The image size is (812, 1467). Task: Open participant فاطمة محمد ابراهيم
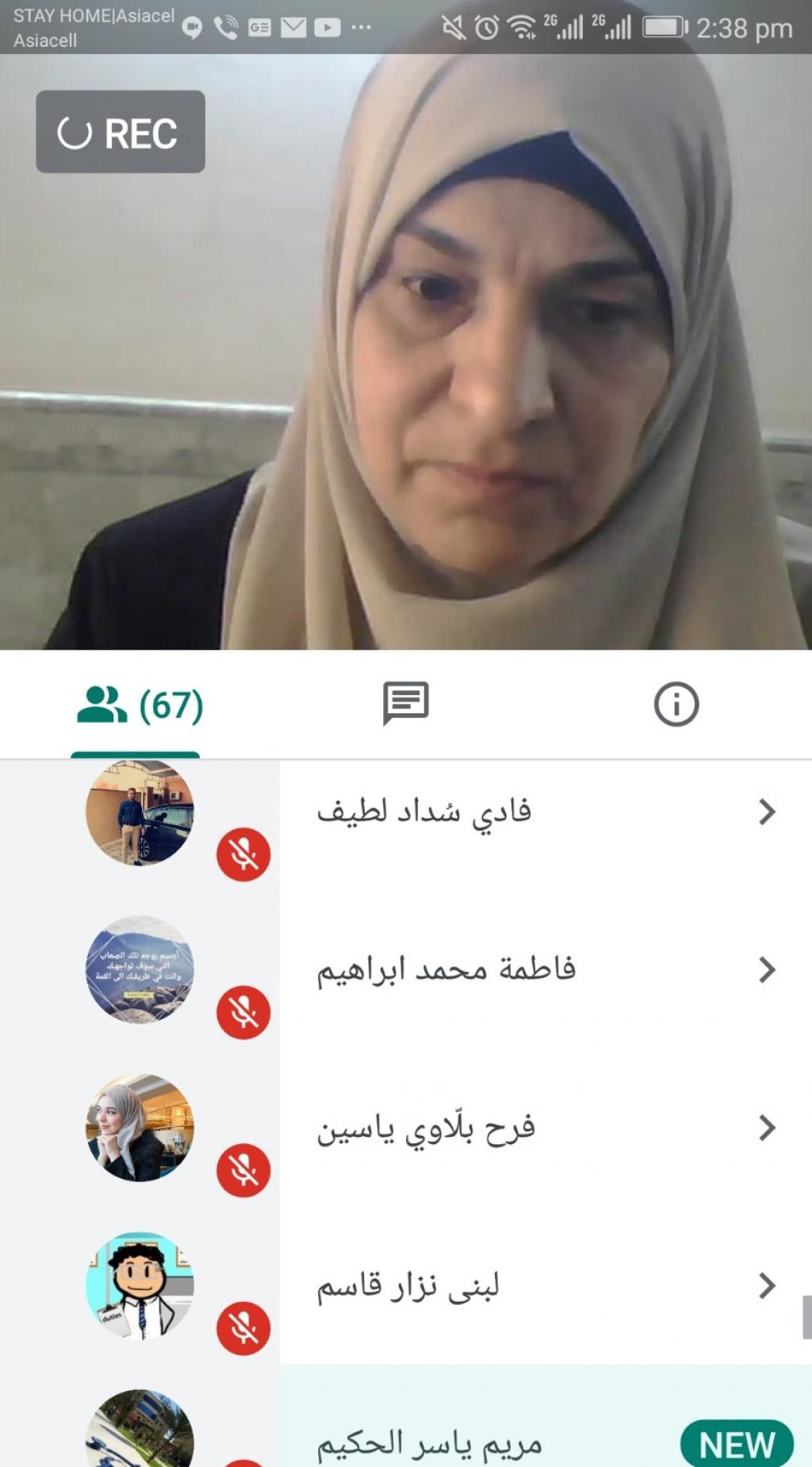544,970
